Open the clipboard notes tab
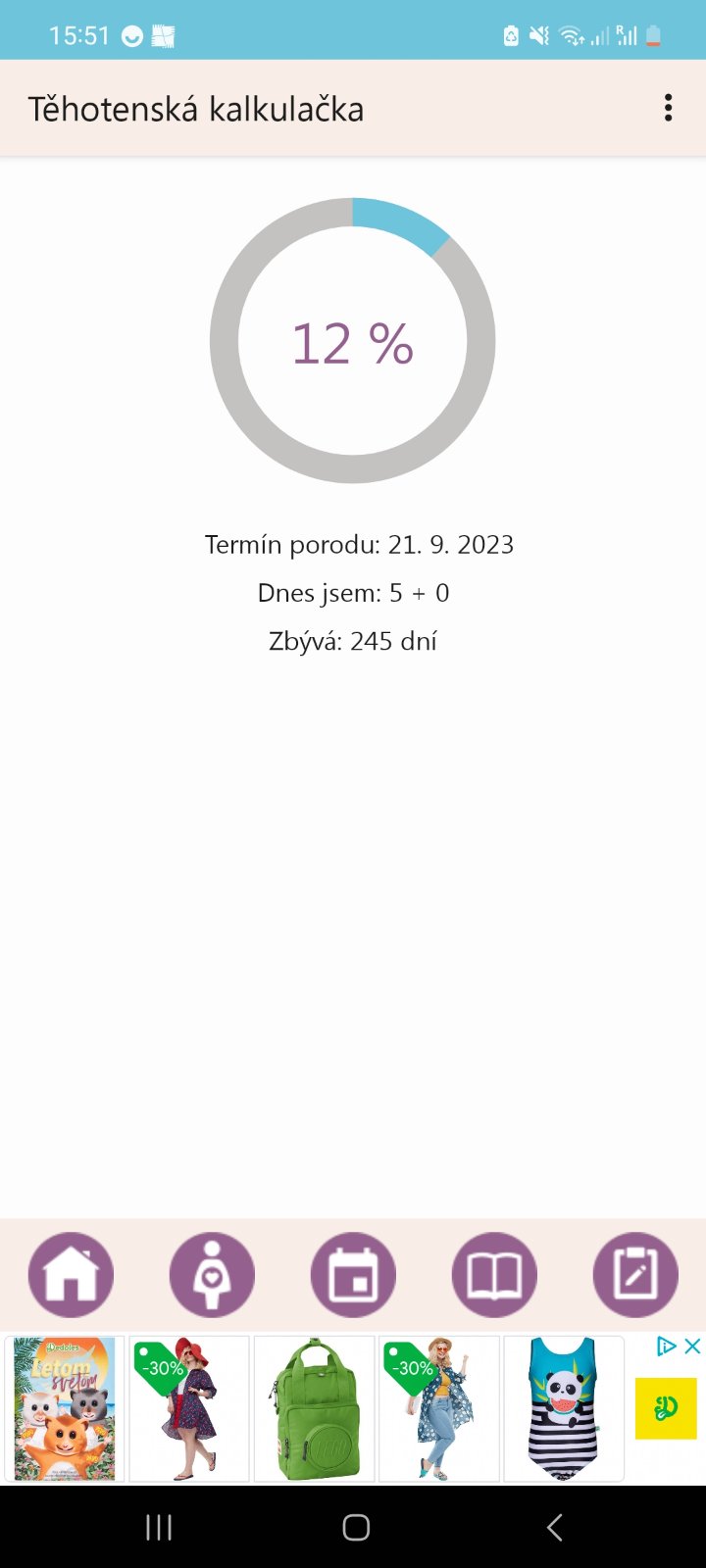706x1568 pixels. click(635, 1274)
